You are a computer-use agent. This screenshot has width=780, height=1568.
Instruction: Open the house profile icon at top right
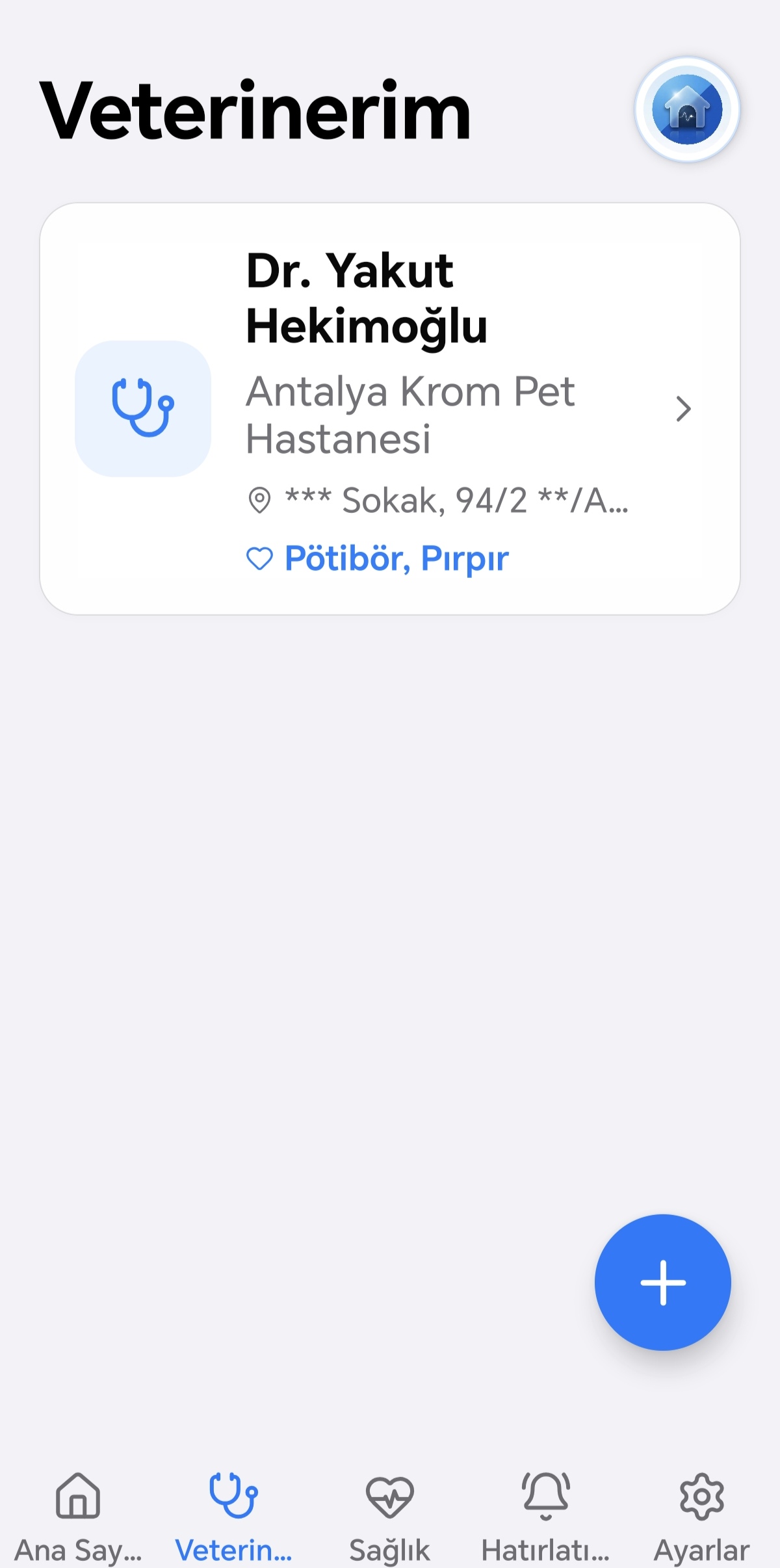point(687,109)
